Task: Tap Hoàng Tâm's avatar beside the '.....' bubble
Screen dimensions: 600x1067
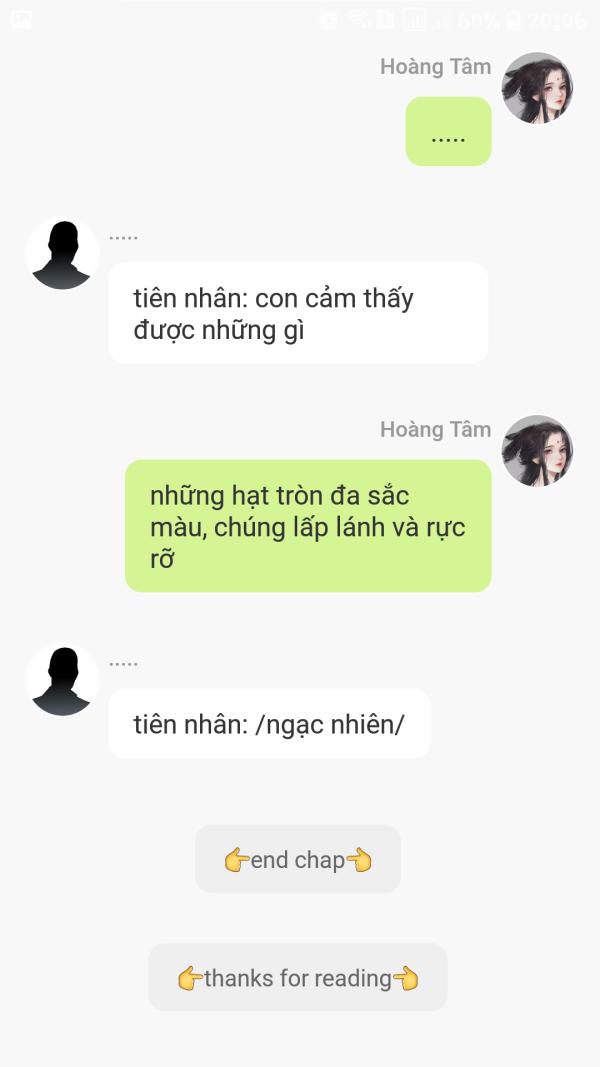Action: (x=537, y=88)
